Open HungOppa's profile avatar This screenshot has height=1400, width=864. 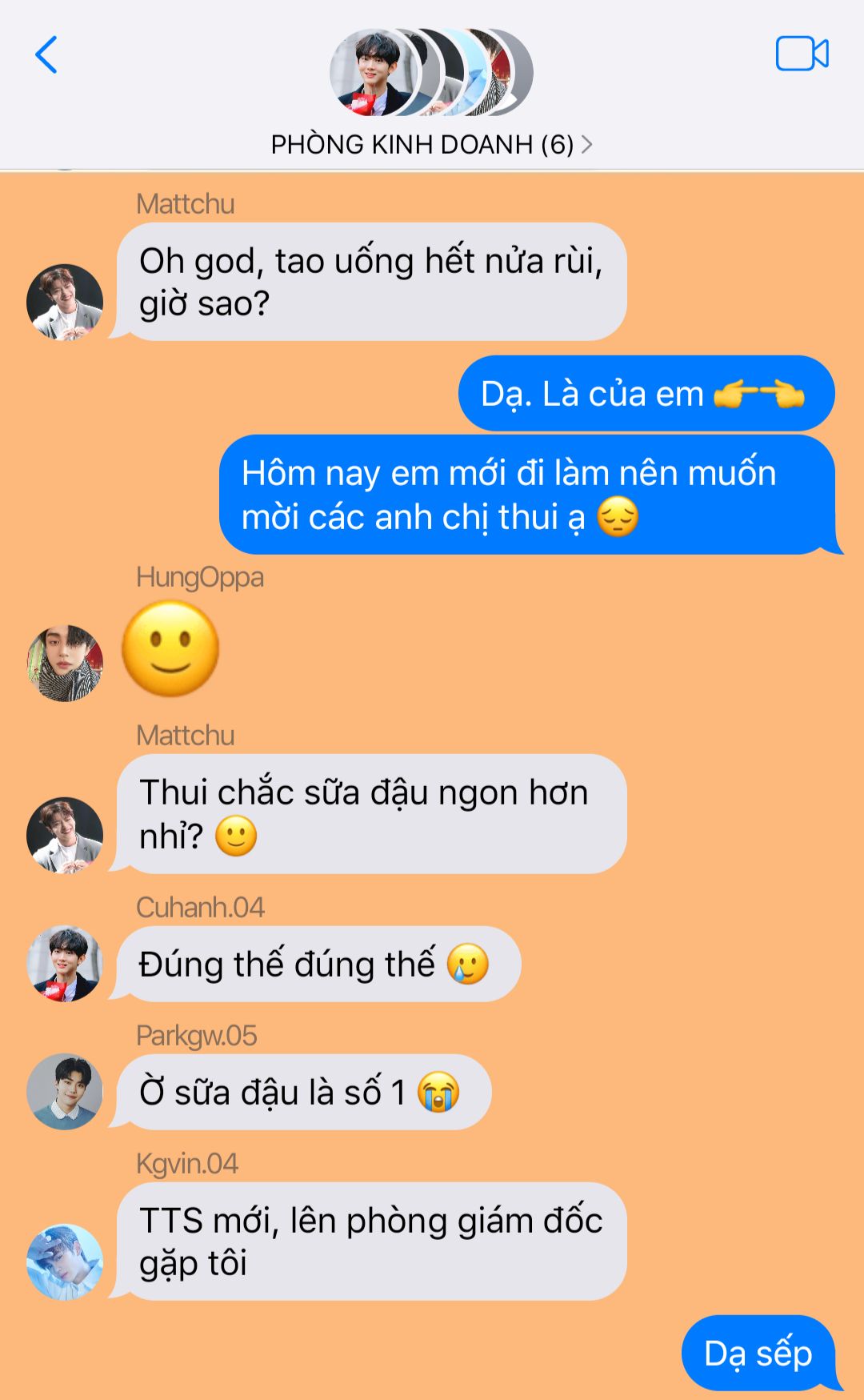point(65,663)
